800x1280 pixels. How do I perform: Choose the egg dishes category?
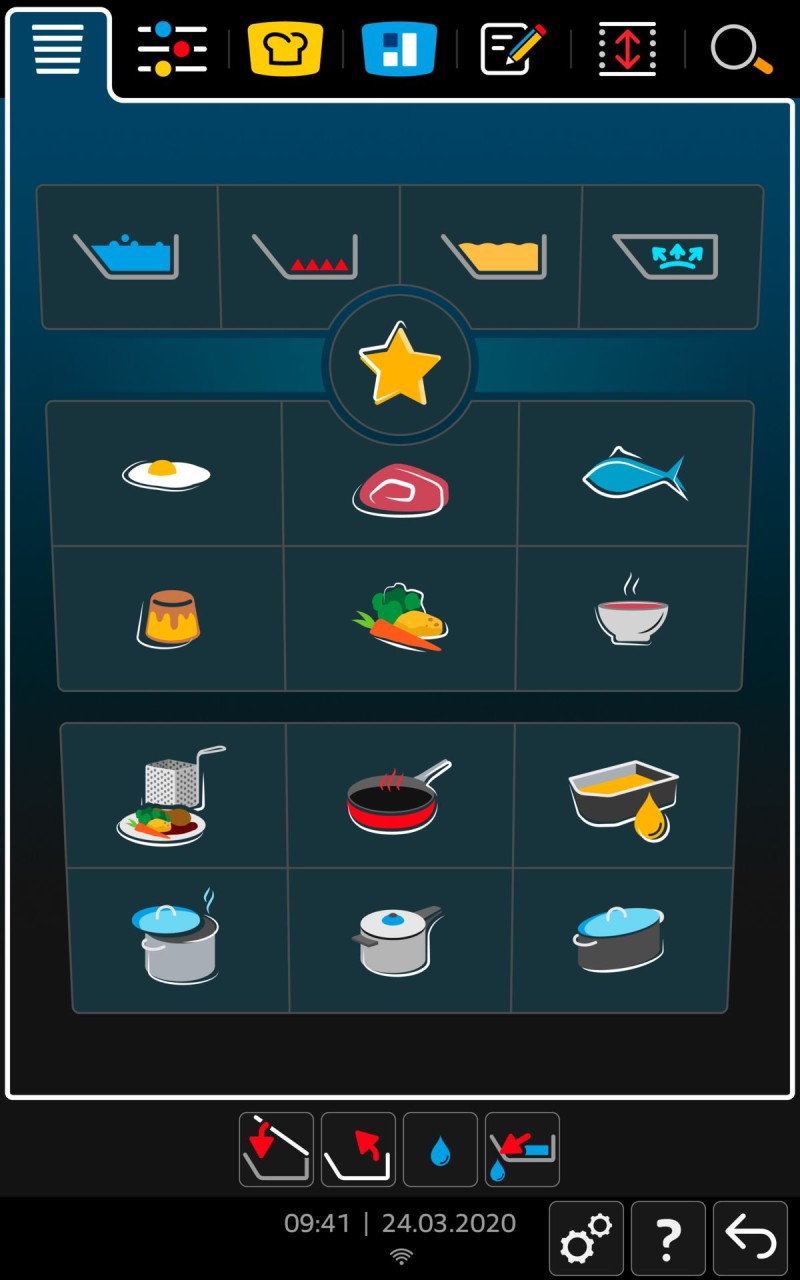pyautogui.click(x=166, y=473)
